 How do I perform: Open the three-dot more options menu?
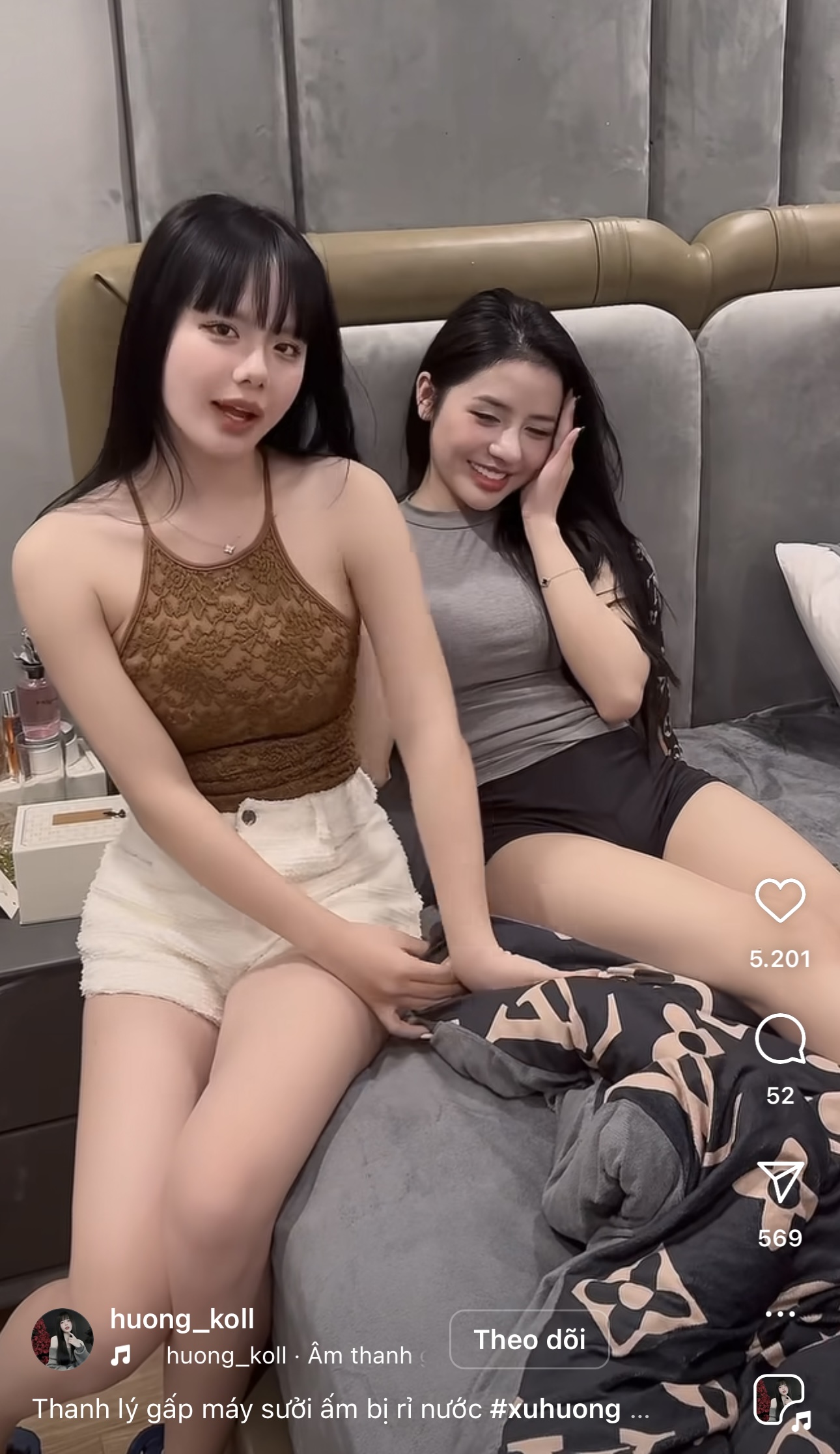tap(780, 1313)
